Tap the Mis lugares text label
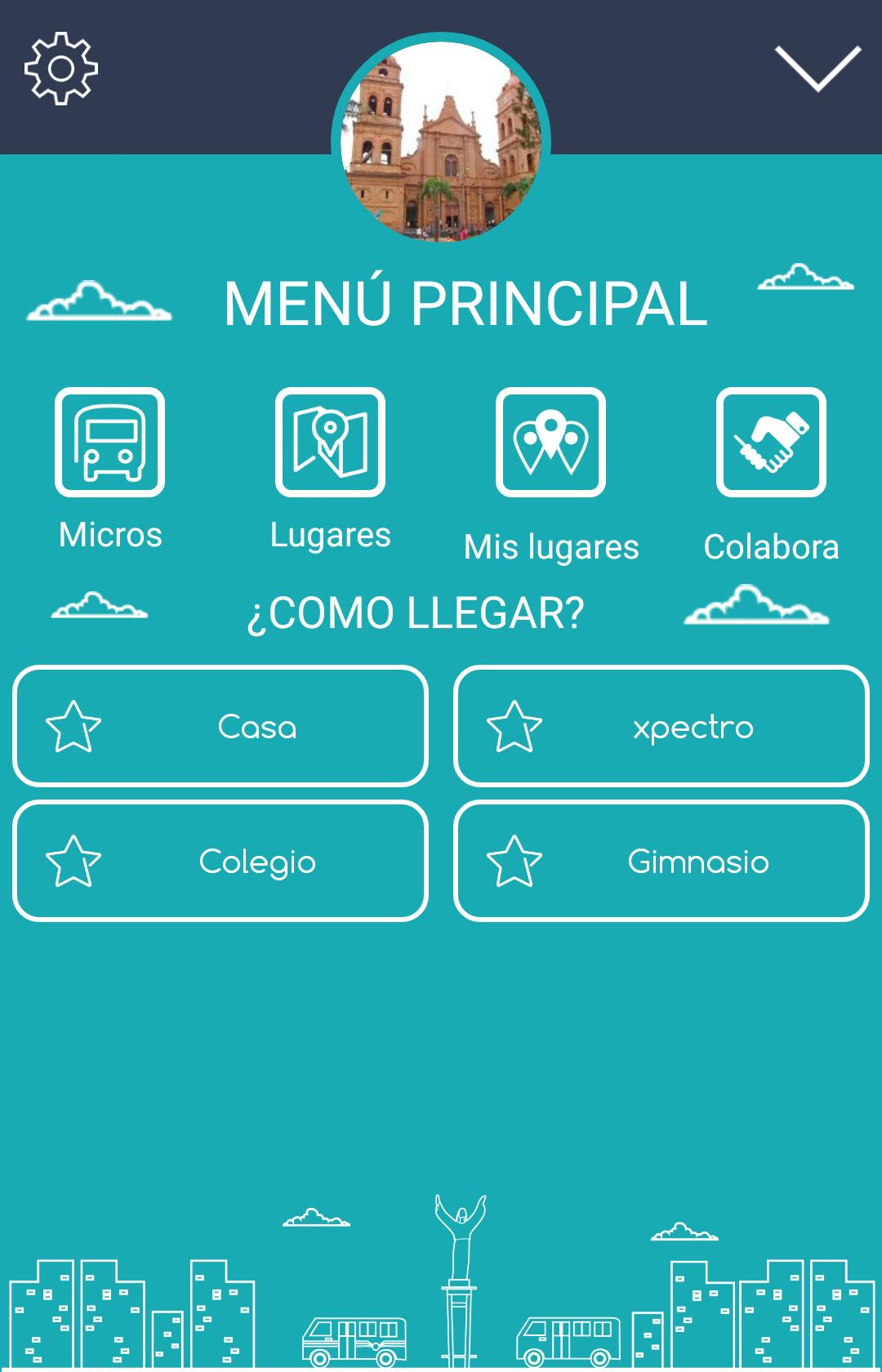The image size is (882, 1372). point(550,548)
